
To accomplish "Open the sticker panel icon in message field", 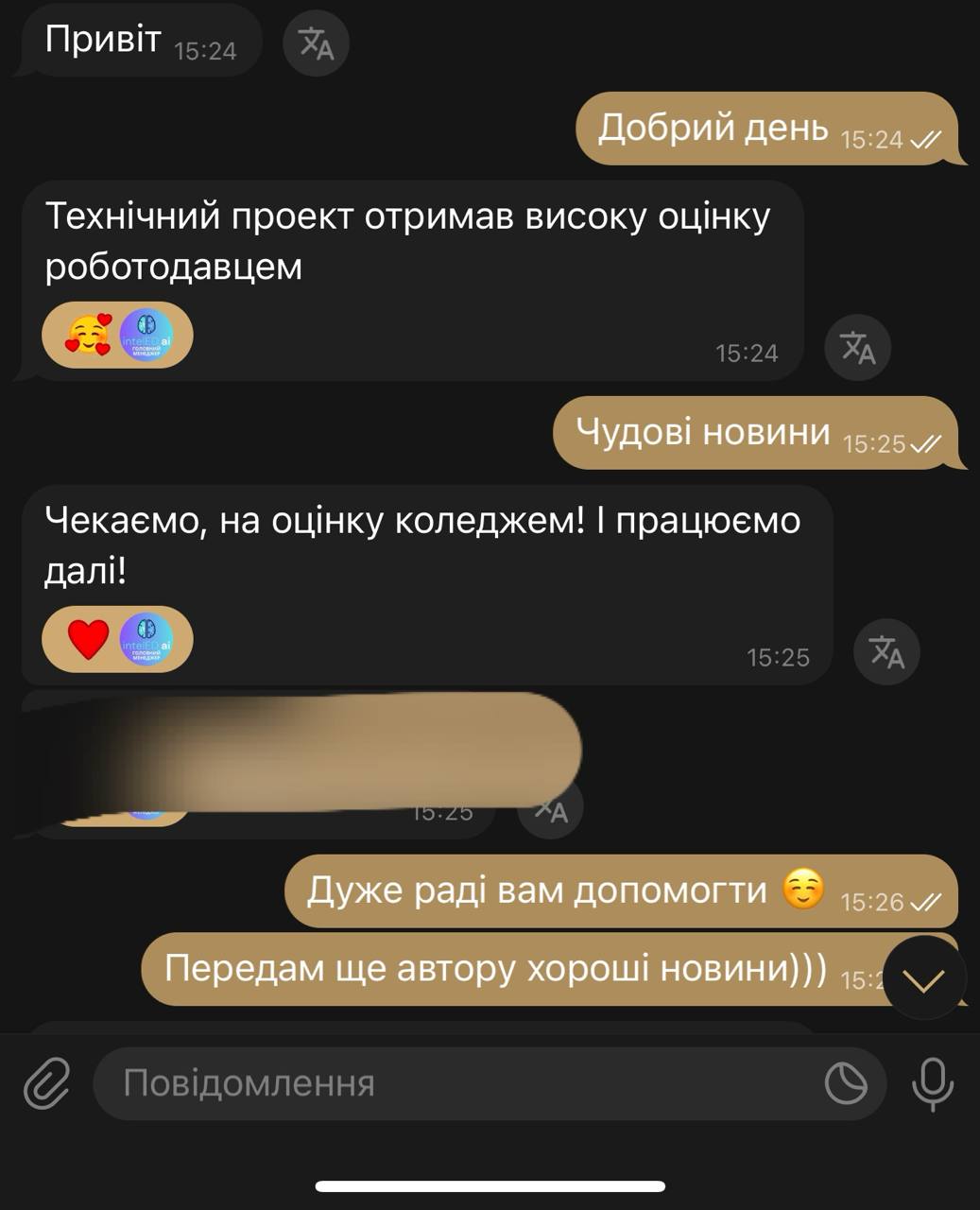I will (x=846, y=1083).
